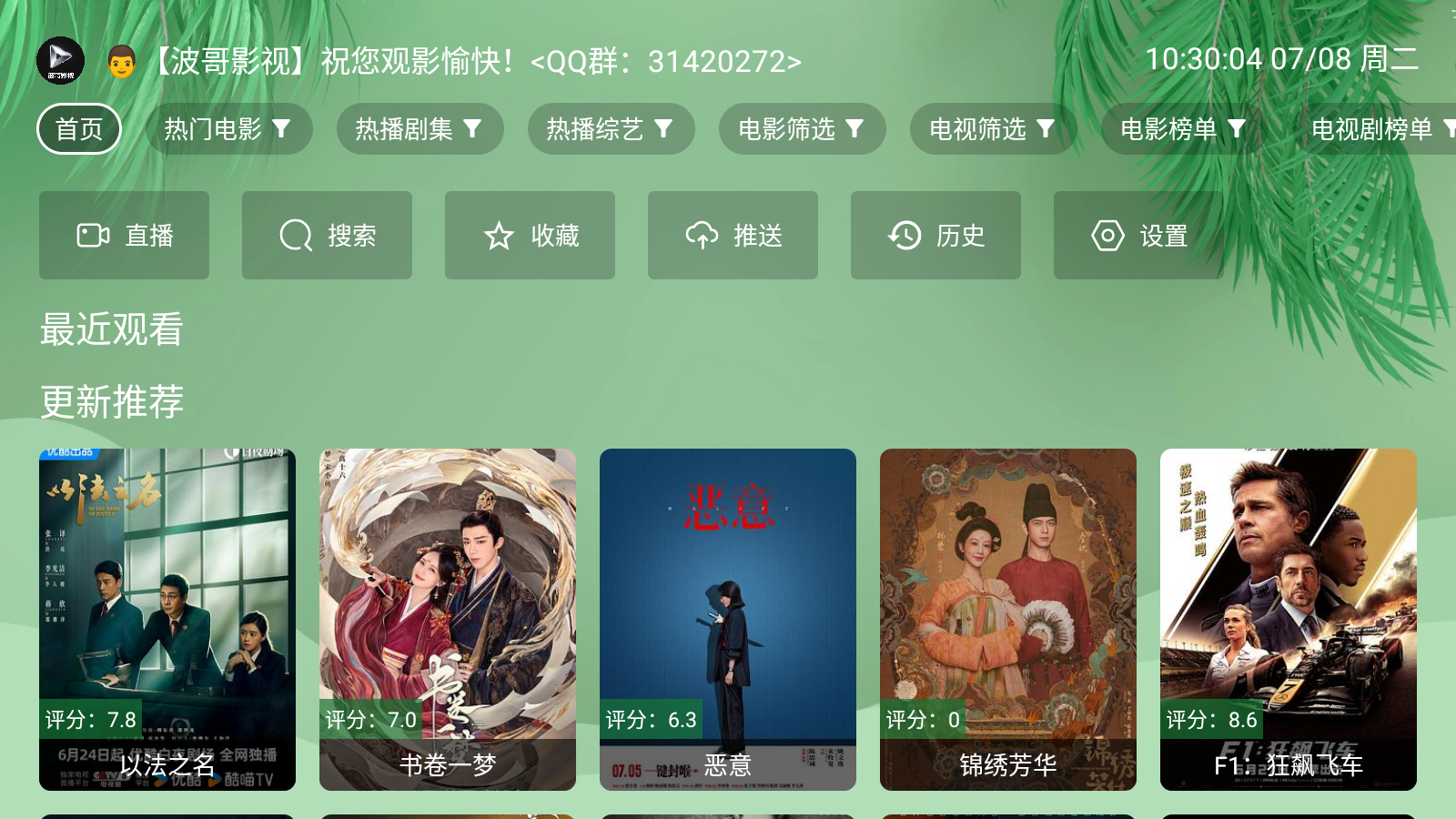Switch to 电视筛选 tab
The height and width of the screenshot is (819, 1456).
[x=993, y=129]
